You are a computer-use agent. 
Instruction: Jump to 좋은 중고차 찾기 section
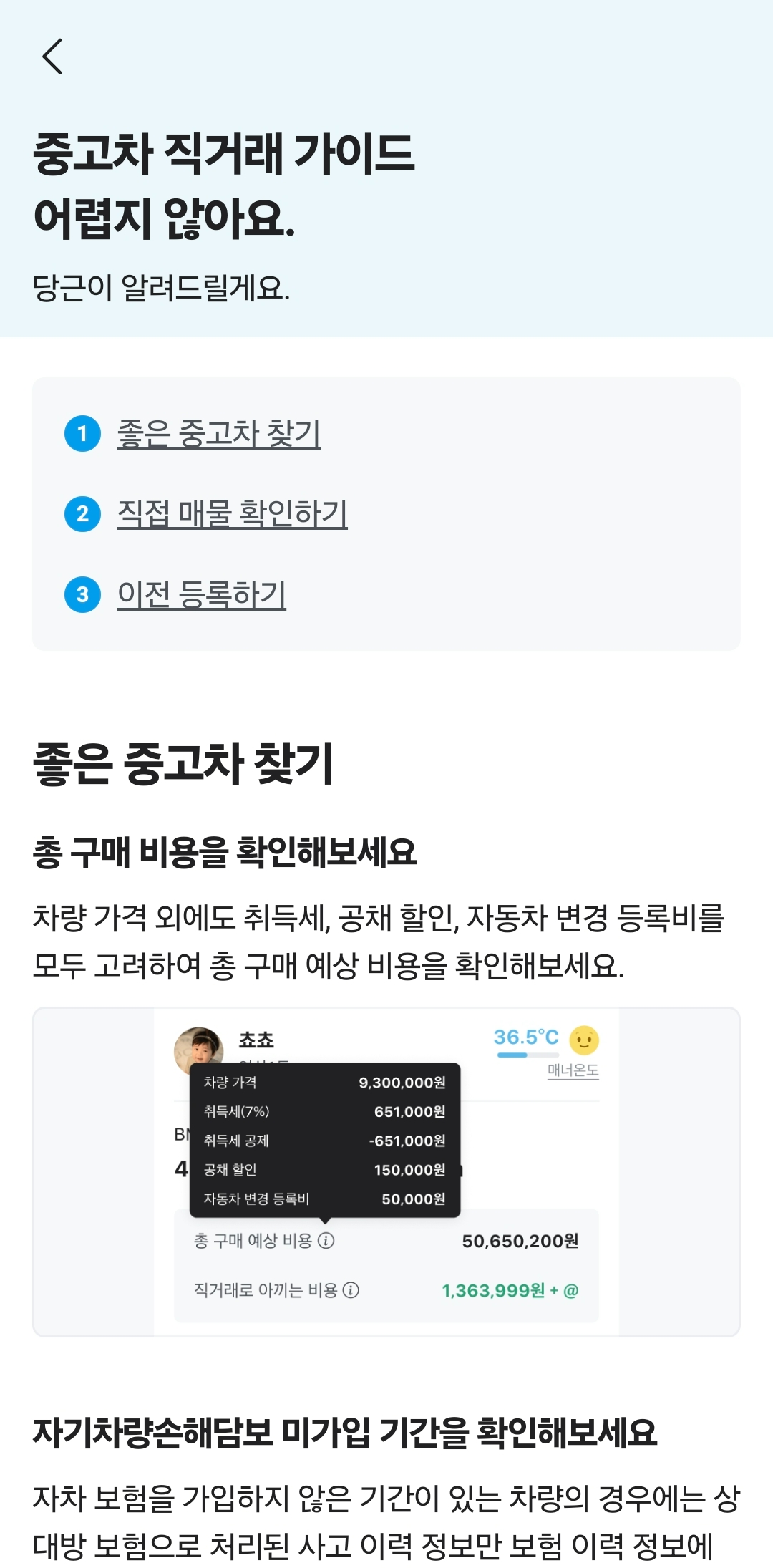[218, 434]
